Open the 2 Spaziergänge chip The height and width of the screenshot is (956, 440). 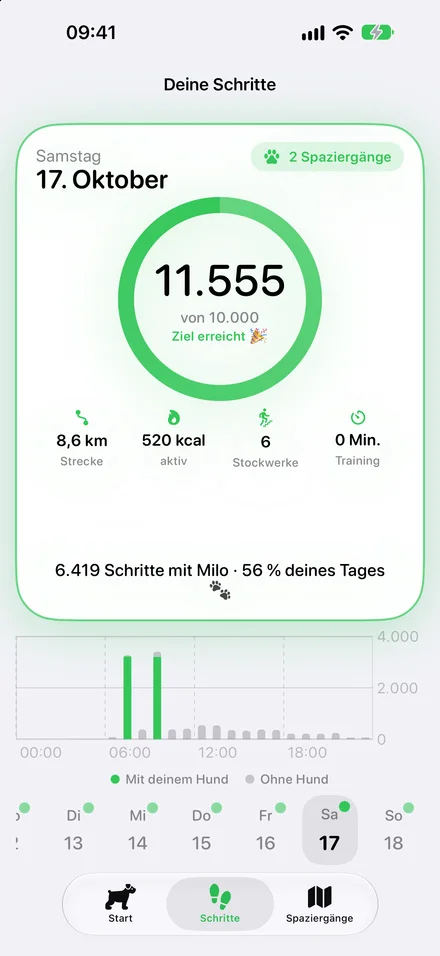(x=327, y=157)
